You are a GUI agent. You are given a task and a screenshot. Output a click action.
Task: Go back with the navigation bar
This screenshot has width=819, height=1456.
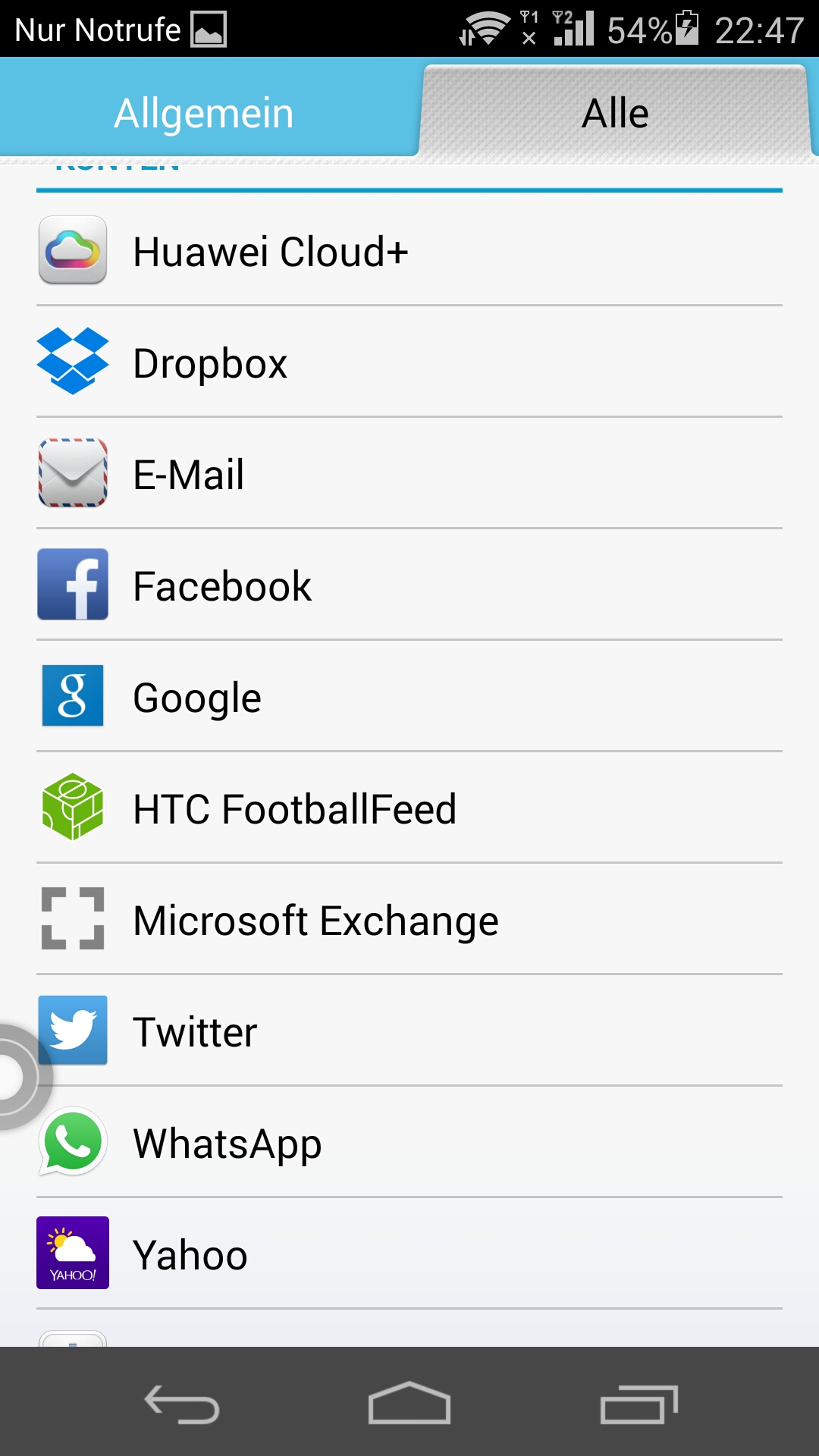point(182,1404)
